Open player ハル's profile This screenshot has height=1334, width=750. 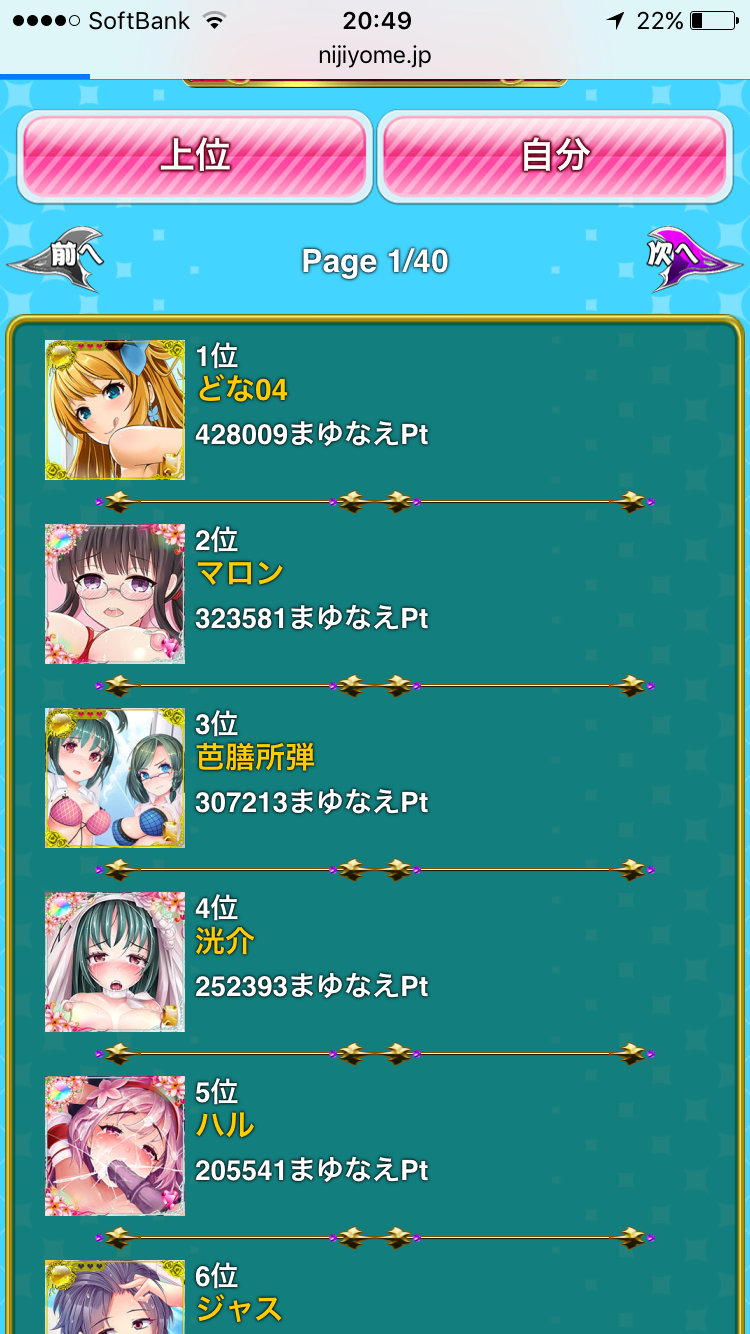[x=225, y=1125]
